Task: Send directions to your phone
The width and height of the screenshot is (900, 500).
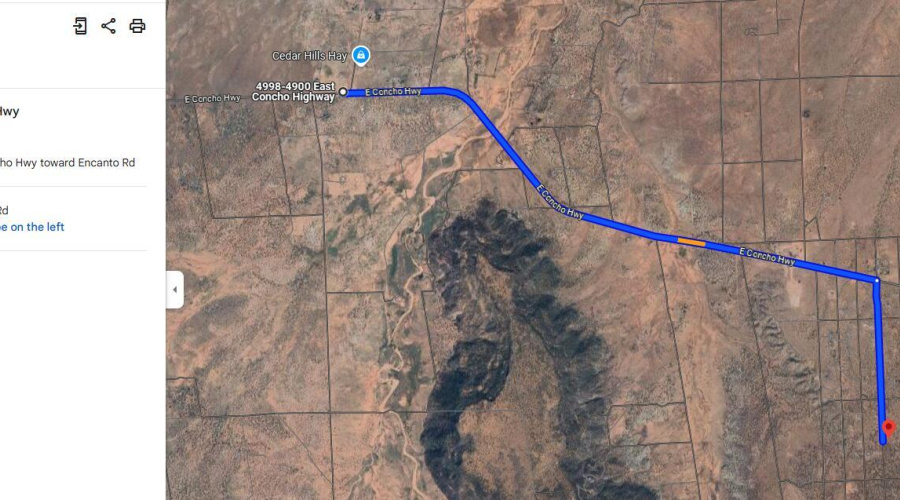Action: pyautogui.click(x=80, y=26)
